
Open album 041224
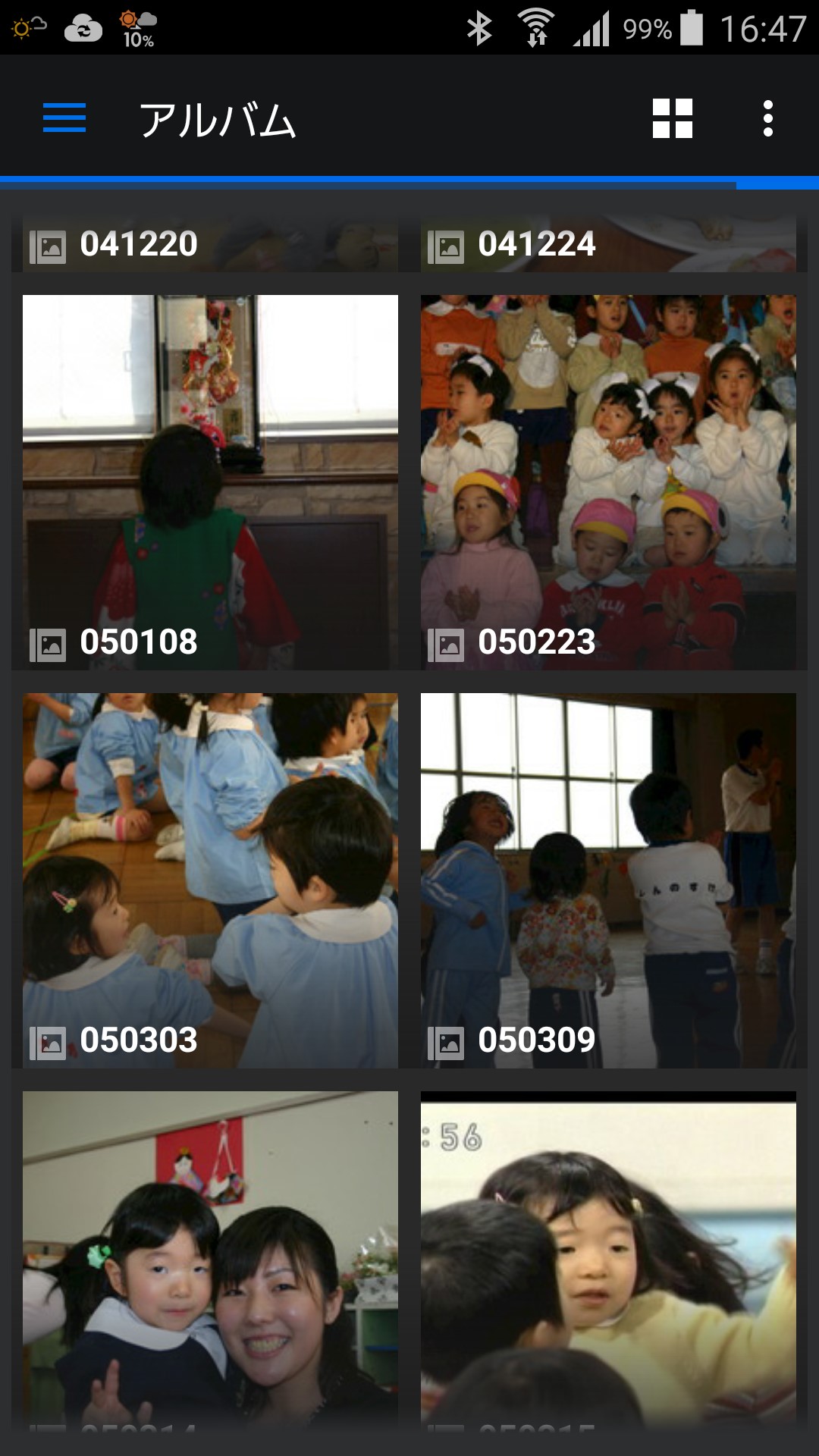608,244
